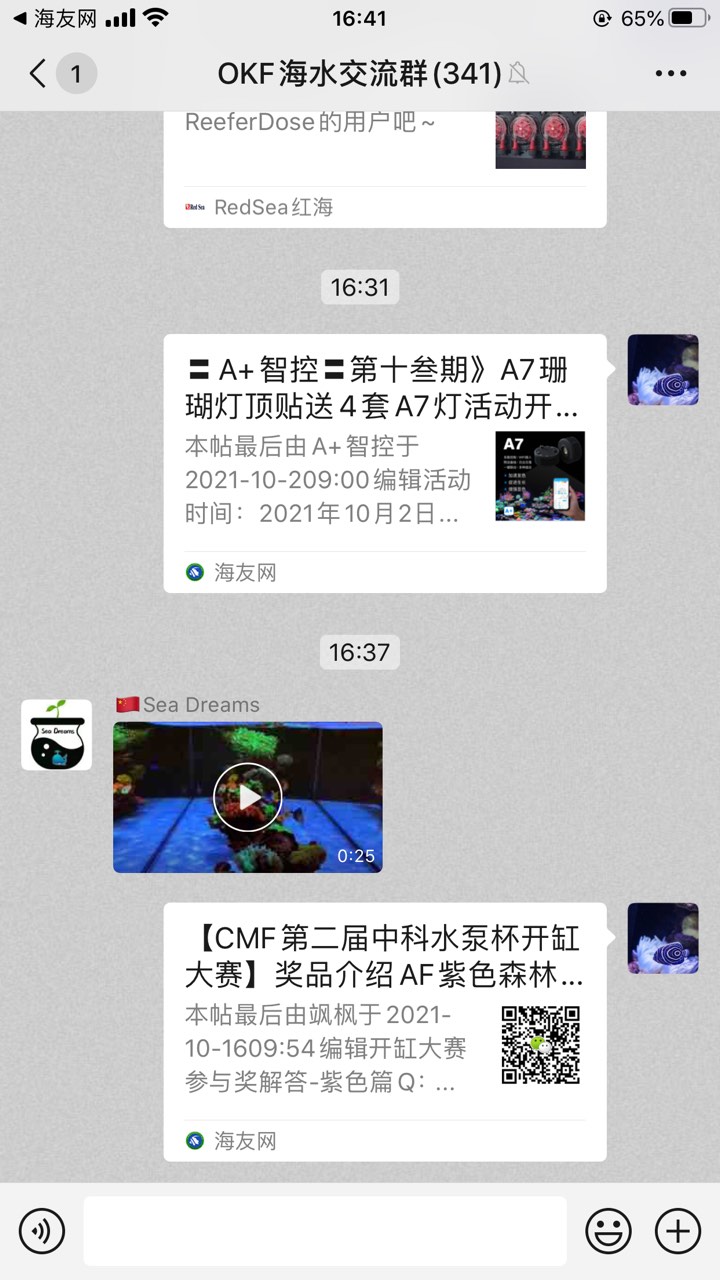Screen dimensions: 720x1280
Task: View Sea Dreams profile avatar
Action: pyautogui.click(x=56, y=735)
